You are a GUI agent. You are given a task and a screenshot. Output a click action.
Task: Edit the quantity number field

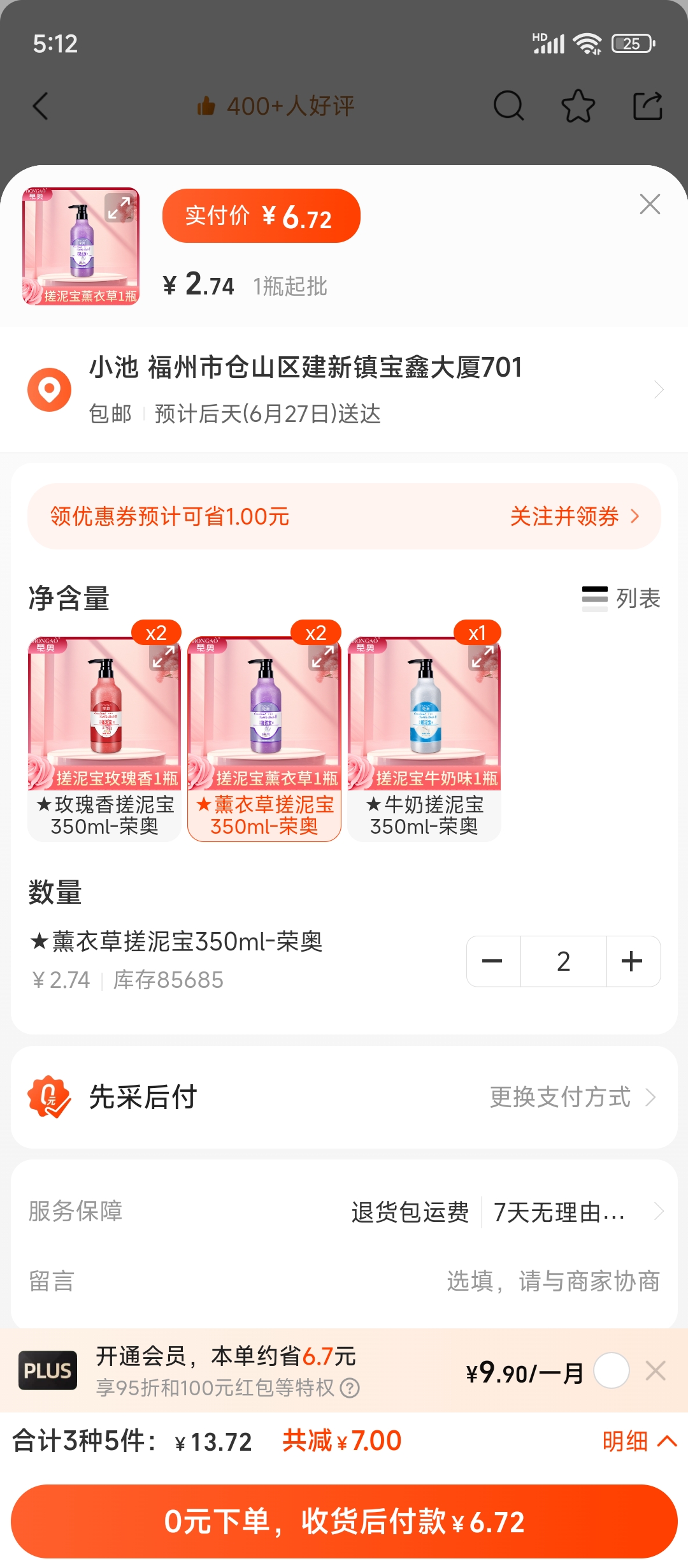[x=563, y=961]
